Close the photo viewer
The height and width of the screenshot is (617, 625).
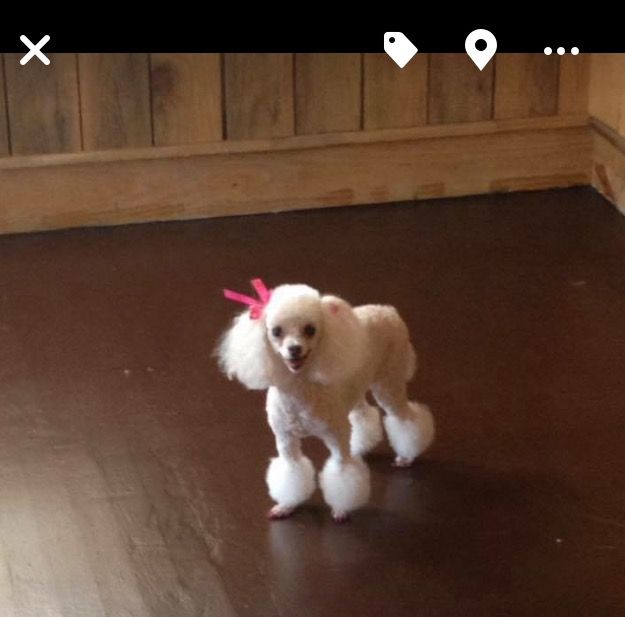[35, 50]
